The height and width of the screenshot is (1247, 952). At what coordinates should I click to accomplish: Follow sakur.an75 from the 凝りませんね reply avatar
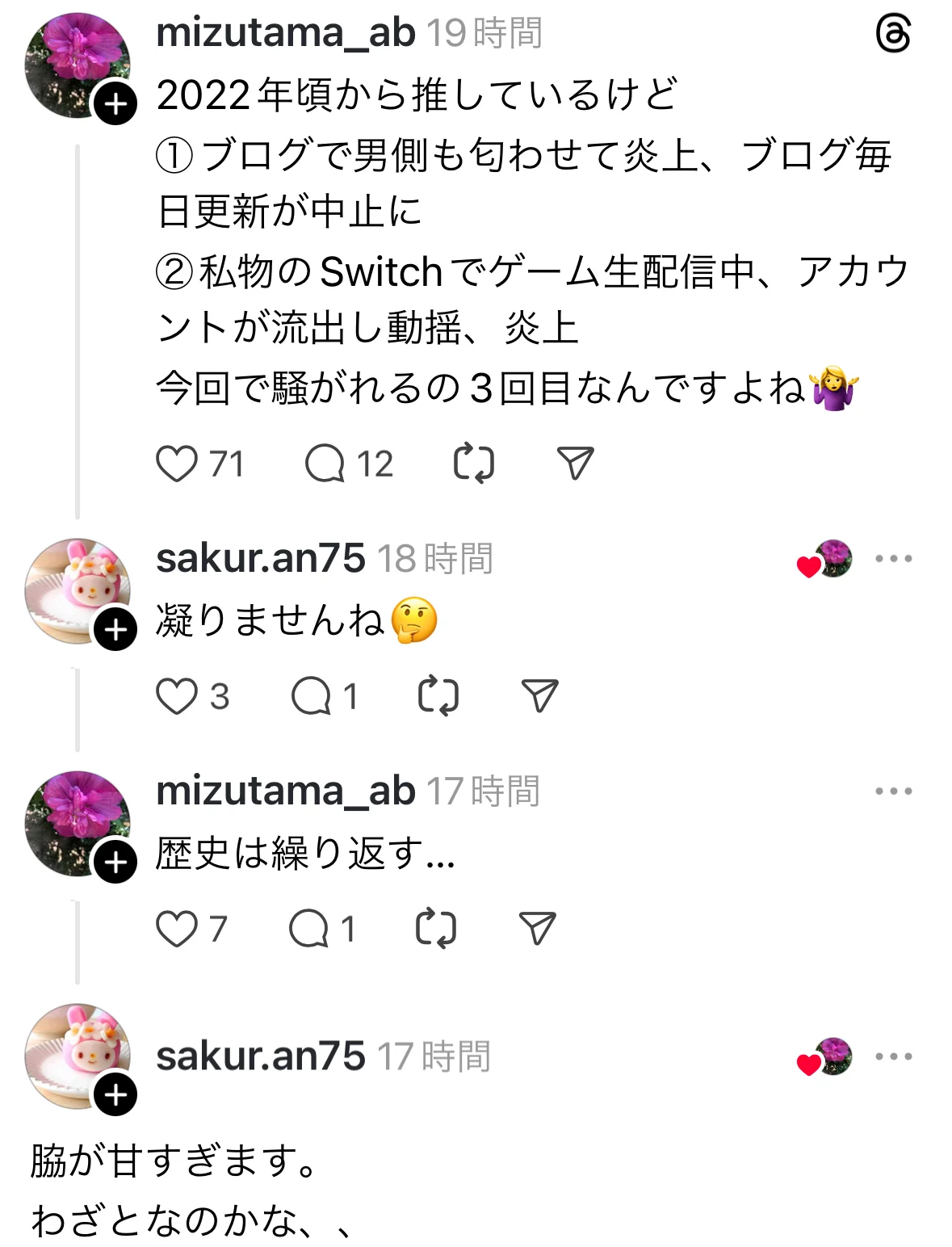115,630
